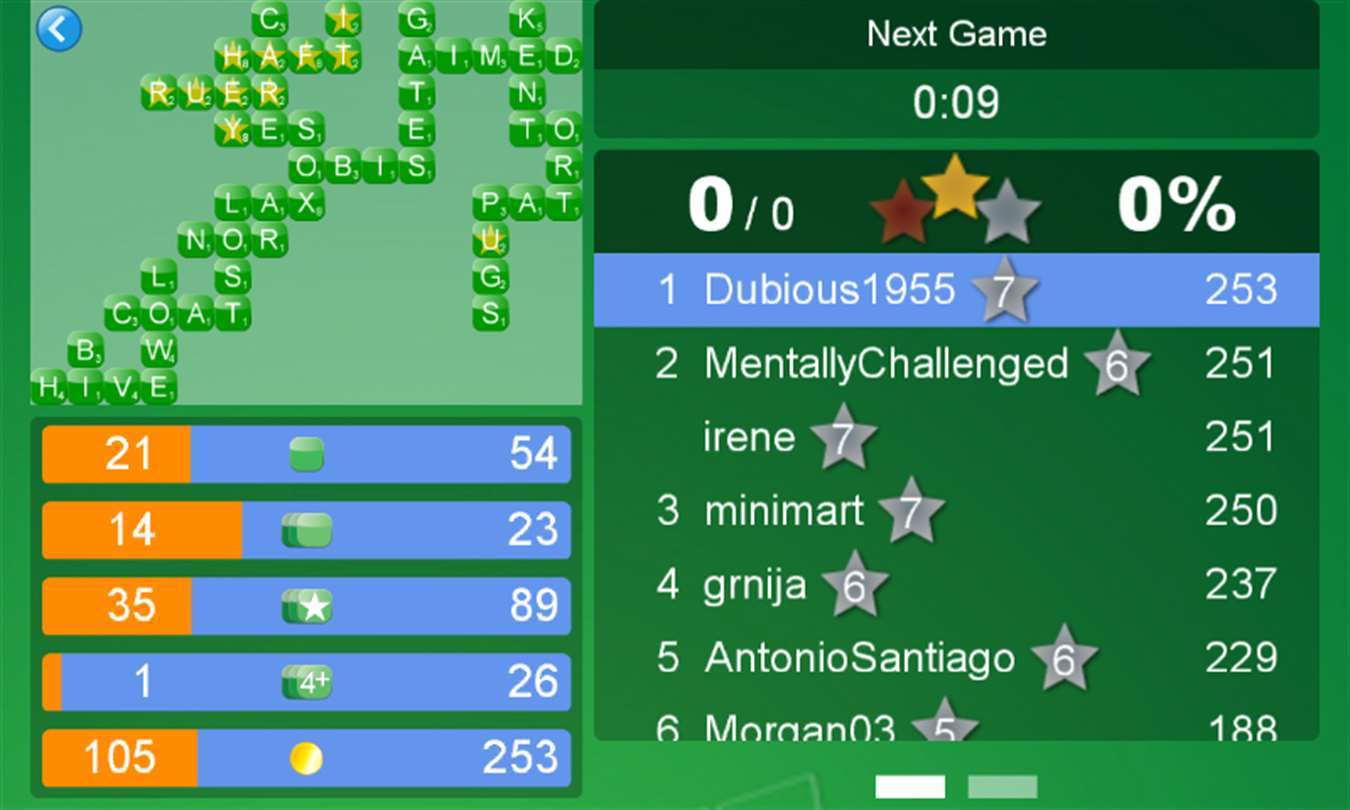
Task: Open Dubious1955's leaderboard entry
Action: click(955, 290)
